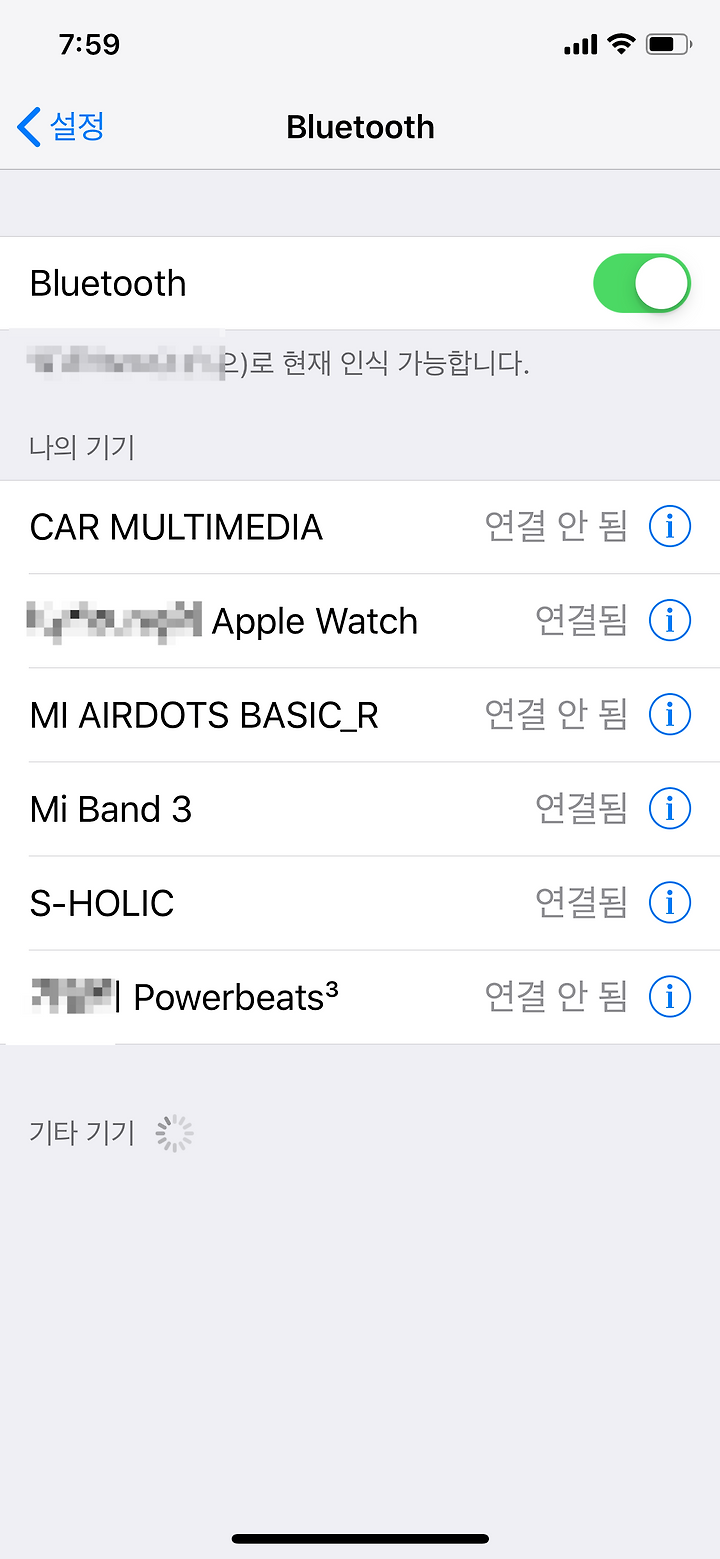Select the Mi Band 3 row
This screenshot has width=720, height=1559.
point(360,809)
